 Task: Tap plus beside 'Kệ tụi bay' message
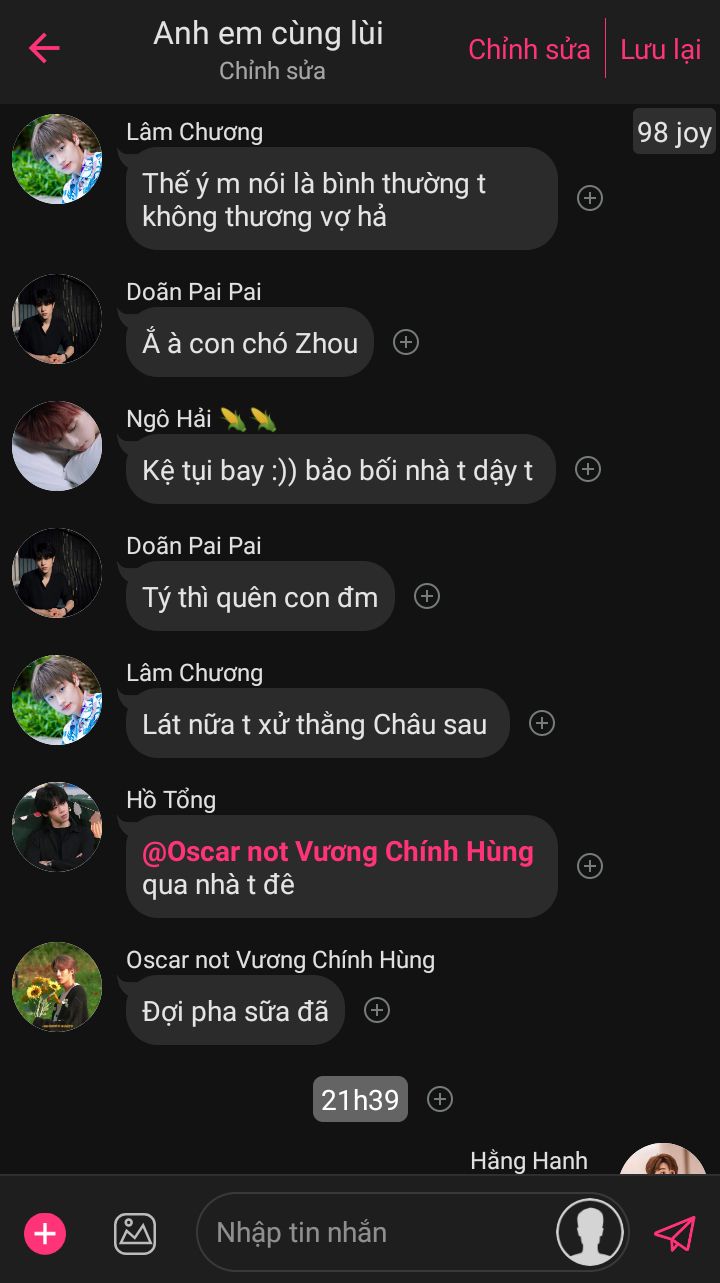588,469
